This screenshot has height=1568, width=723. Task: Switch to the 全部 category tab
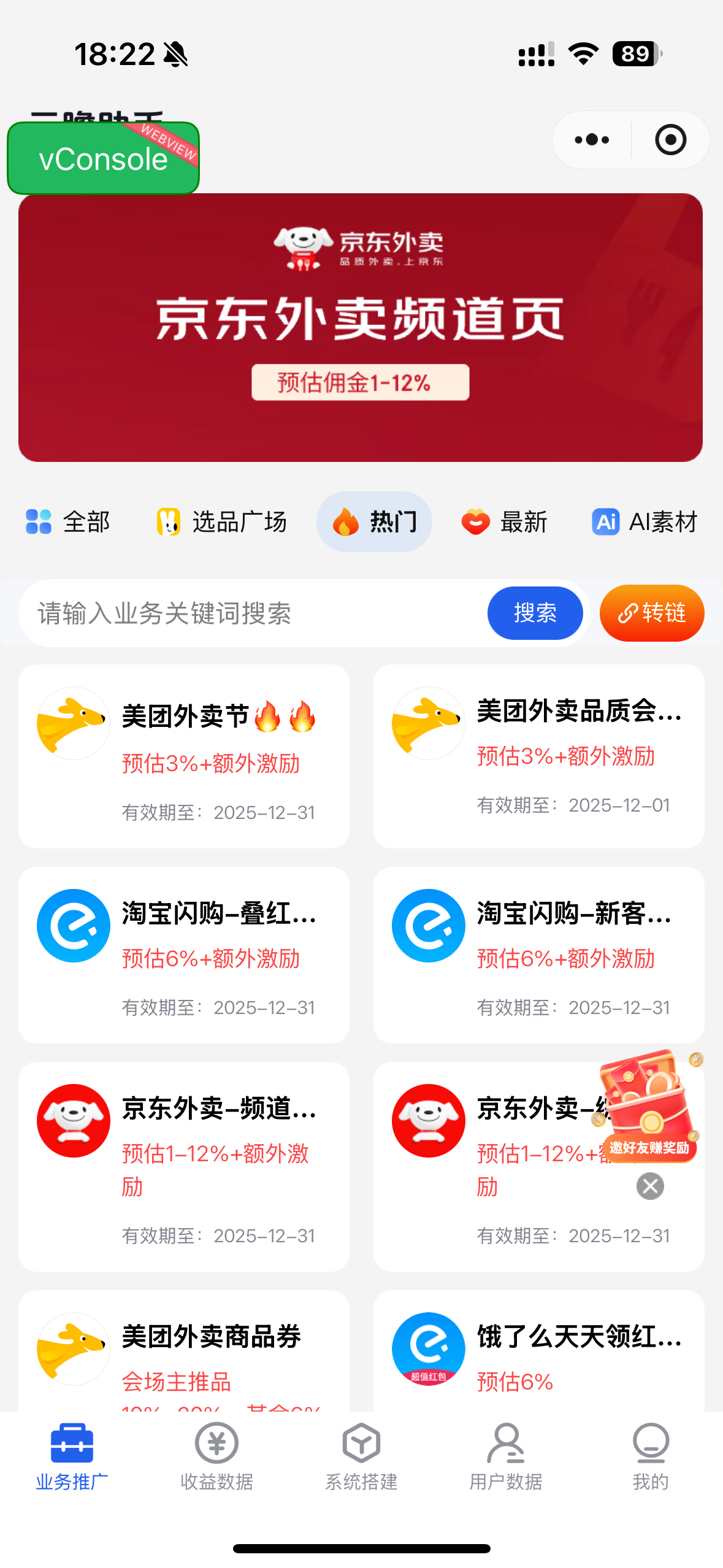(x=68, y=522)
